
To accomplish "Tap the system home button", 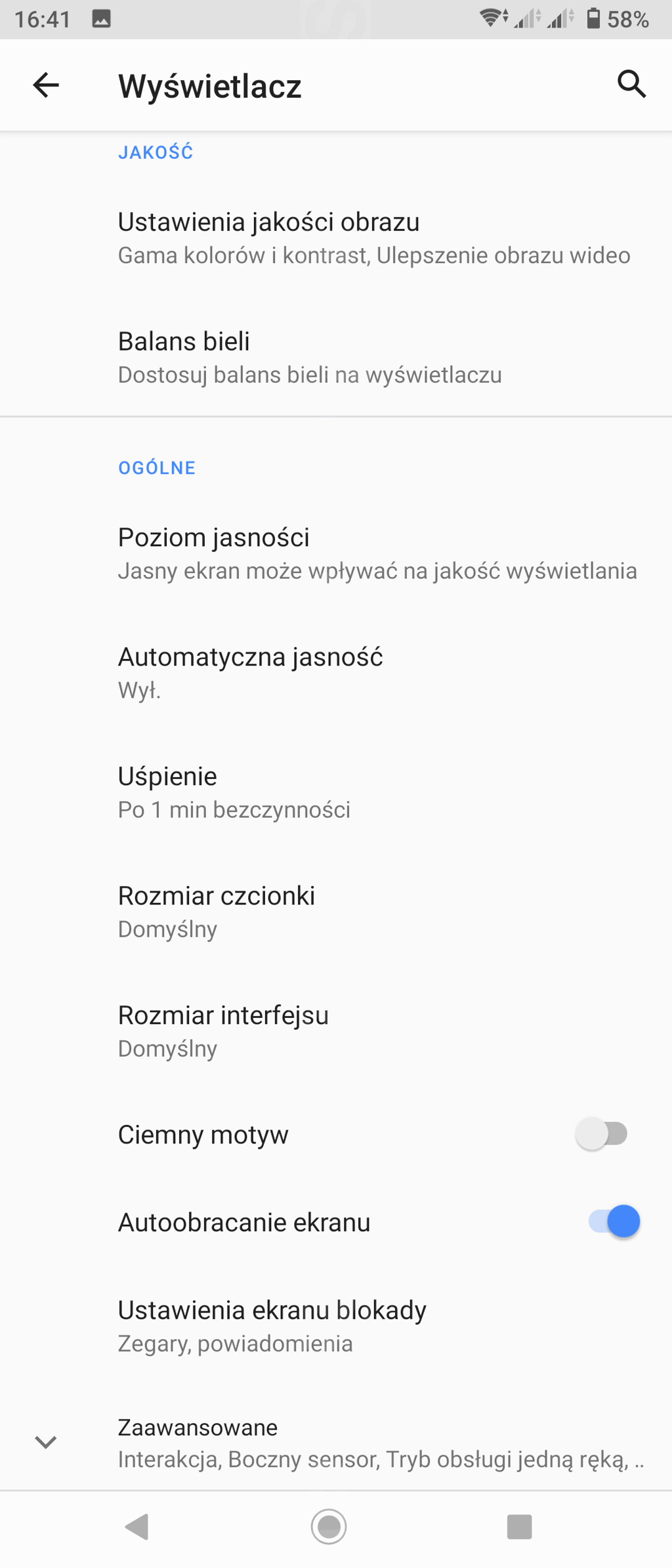I will coord(329,1527).
